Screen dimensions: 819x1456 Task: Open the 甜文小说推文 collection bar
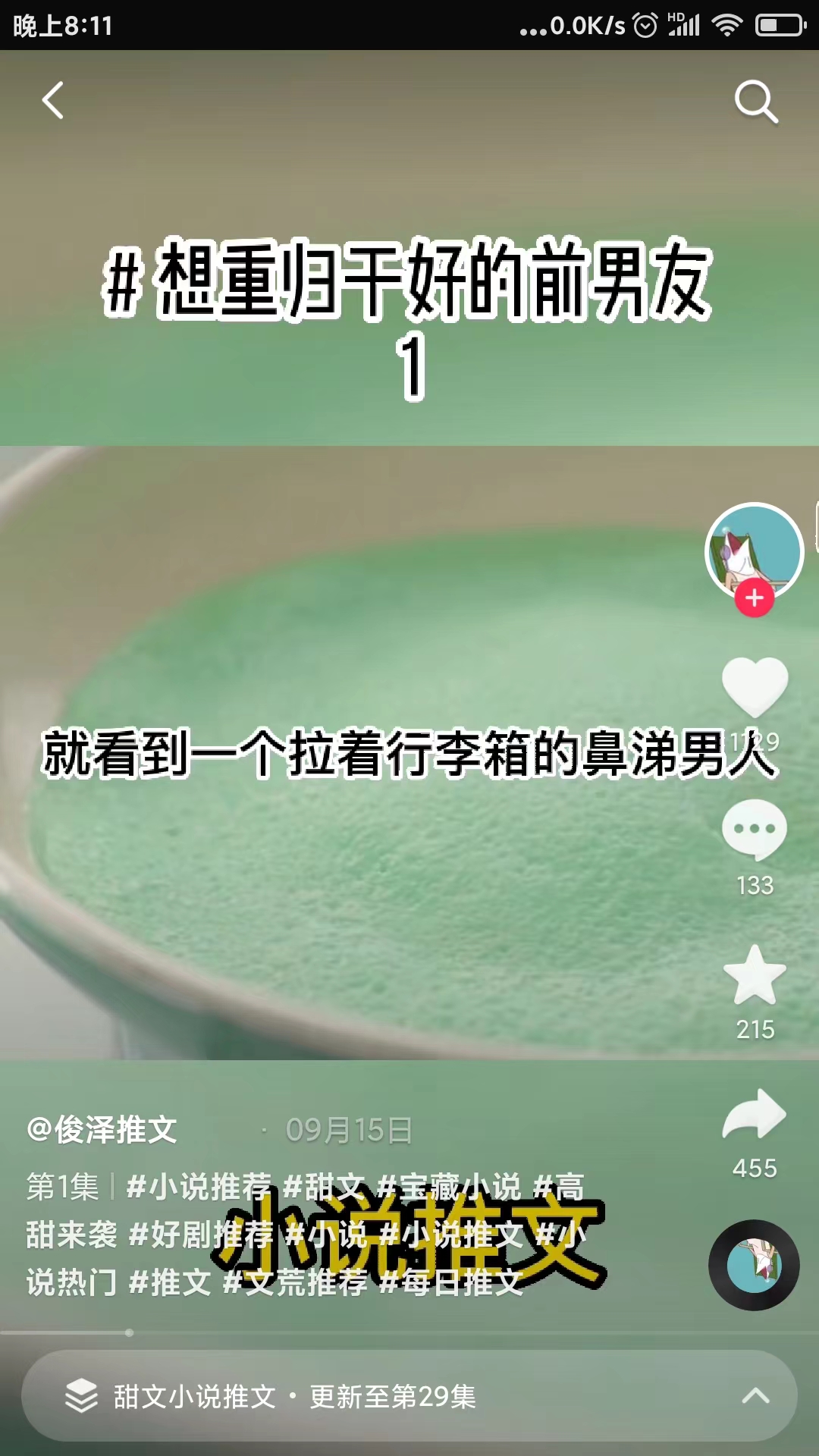pos(409,1396)
